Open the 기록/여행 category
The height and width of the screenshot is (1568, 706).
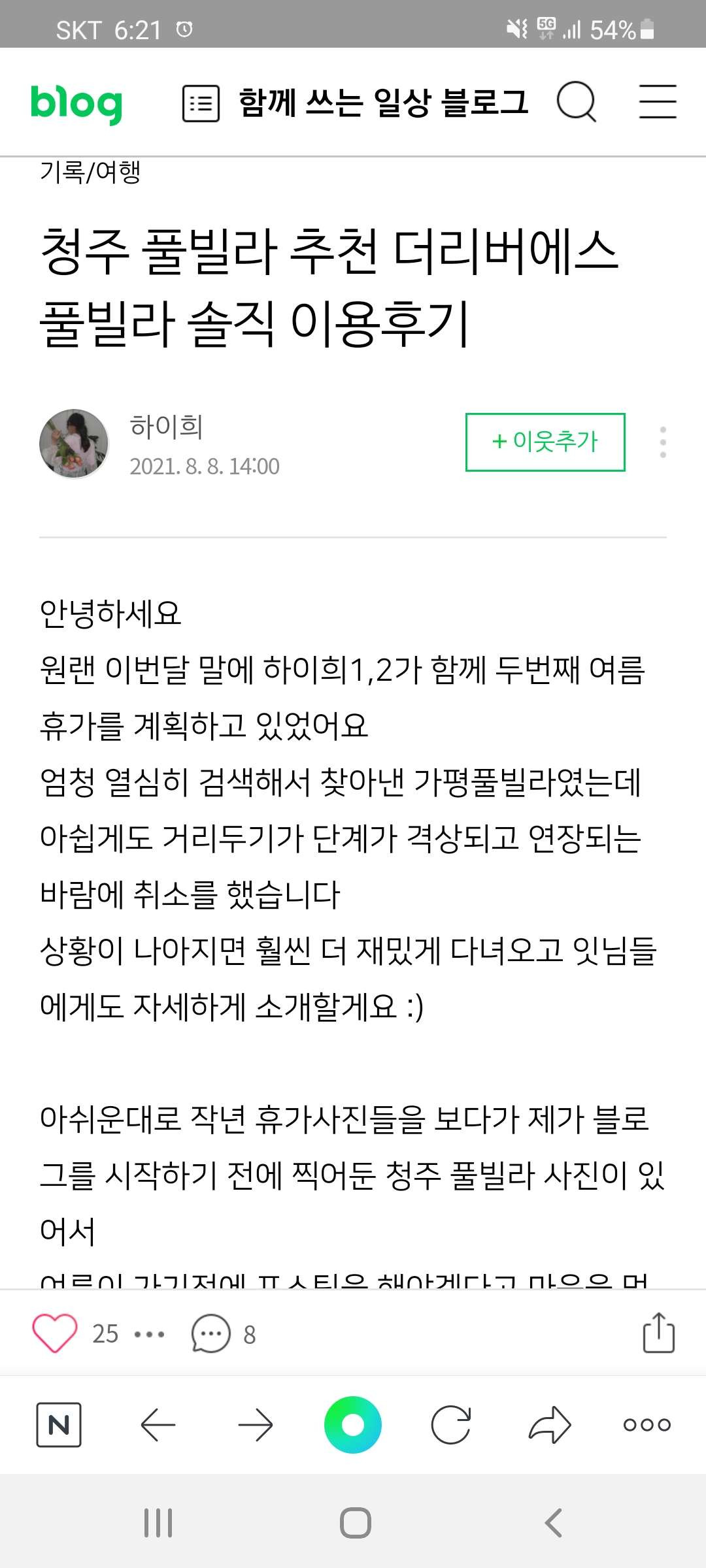point(90,172)
